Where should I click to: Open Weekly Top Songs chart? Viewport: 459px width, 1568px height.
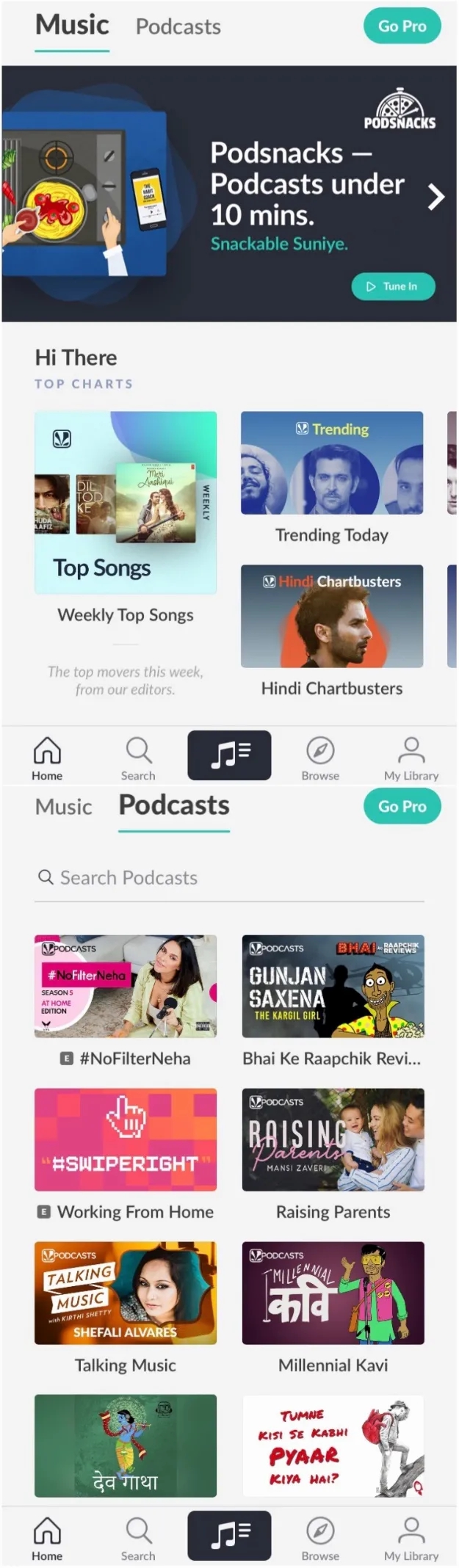point(126,503)
